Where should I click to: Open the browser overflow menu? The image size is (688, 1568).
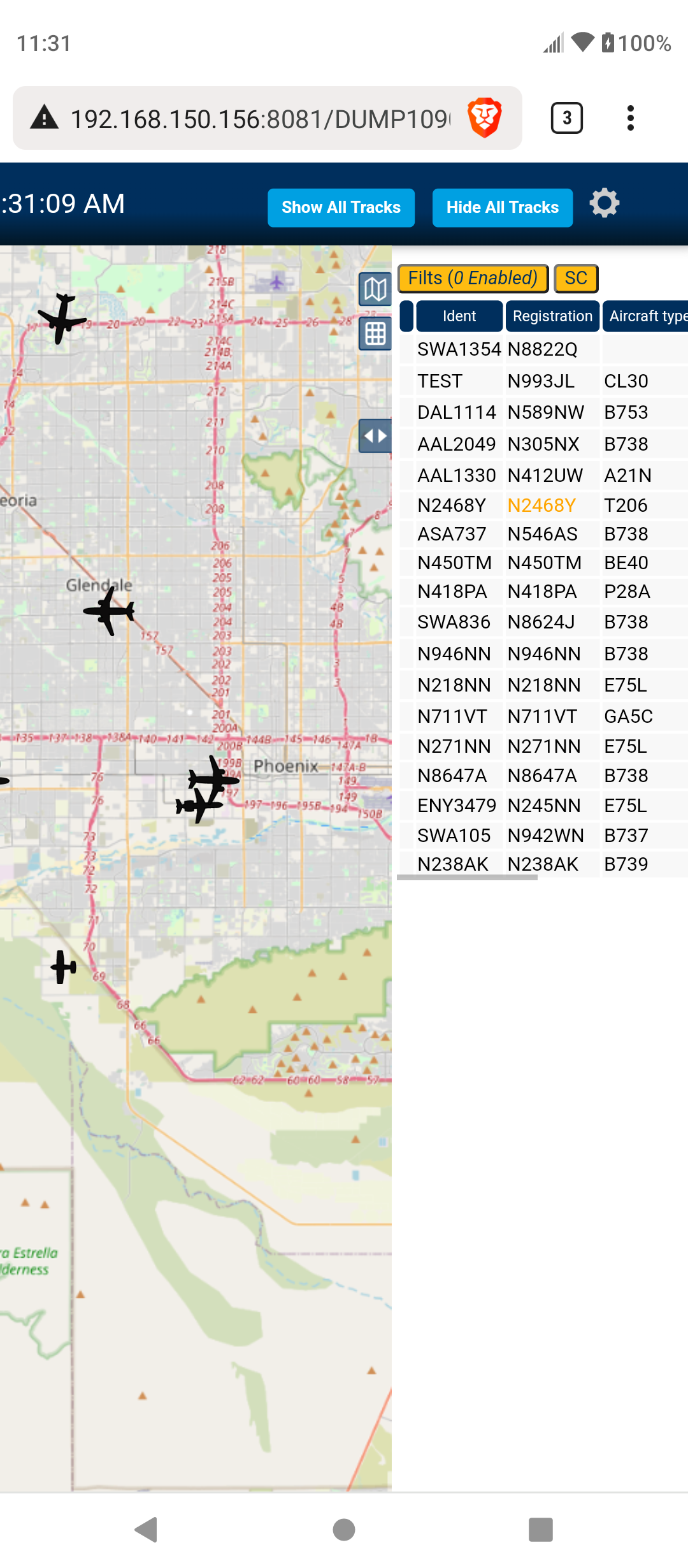630,118
